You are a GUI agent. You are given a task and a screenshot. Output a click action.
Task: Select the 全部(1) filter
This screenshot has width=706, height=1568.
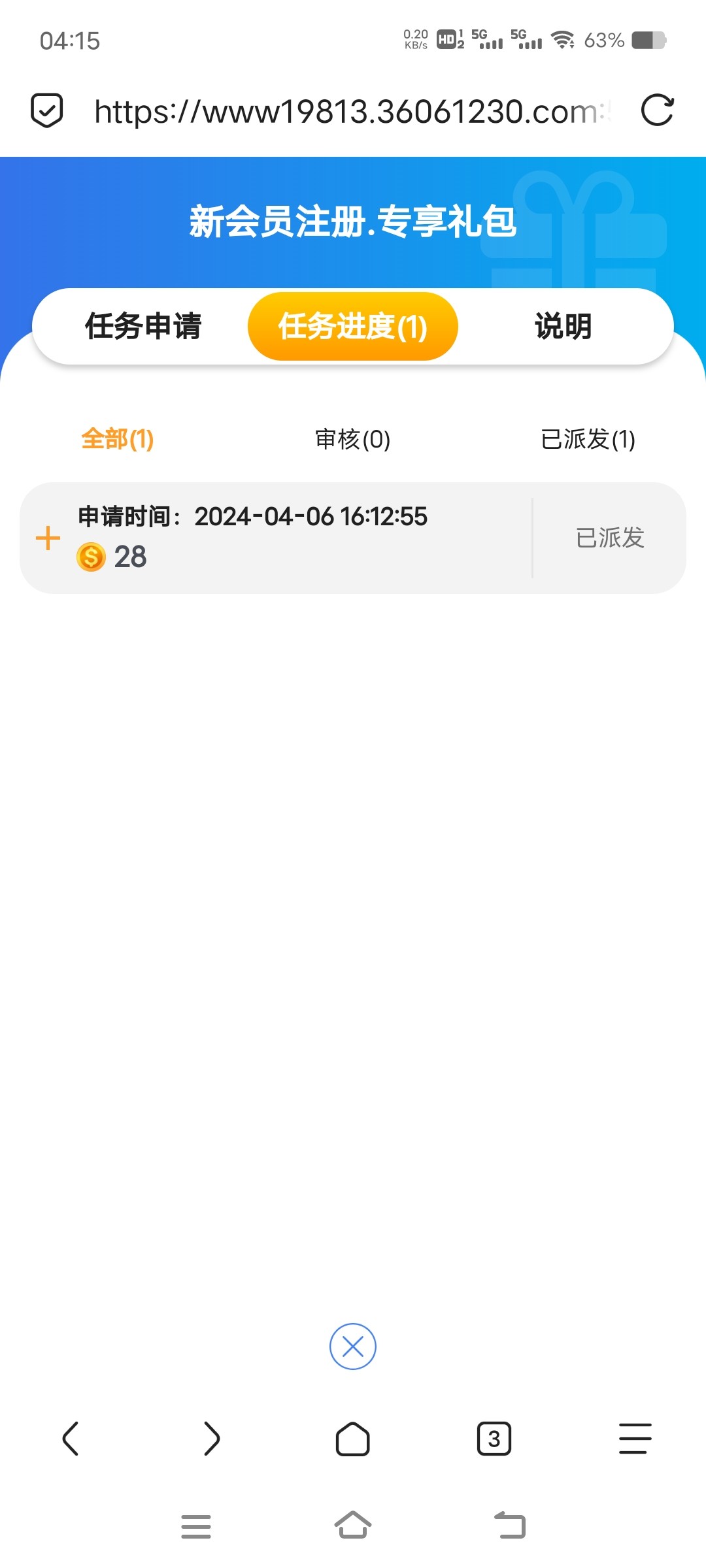pos(118,440)
